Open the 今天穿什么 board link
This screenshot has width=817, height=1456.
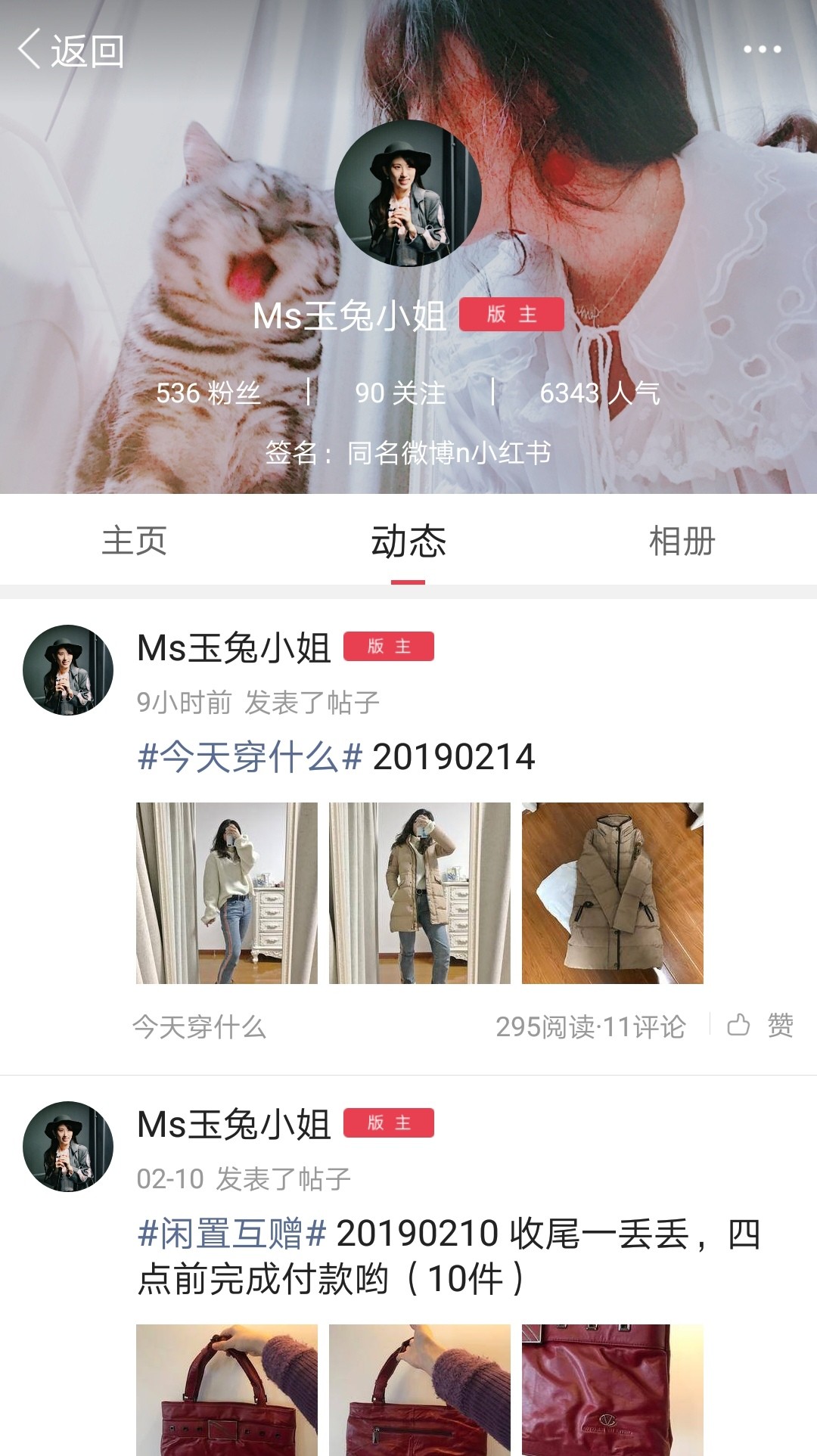[x=200, y=1026]
